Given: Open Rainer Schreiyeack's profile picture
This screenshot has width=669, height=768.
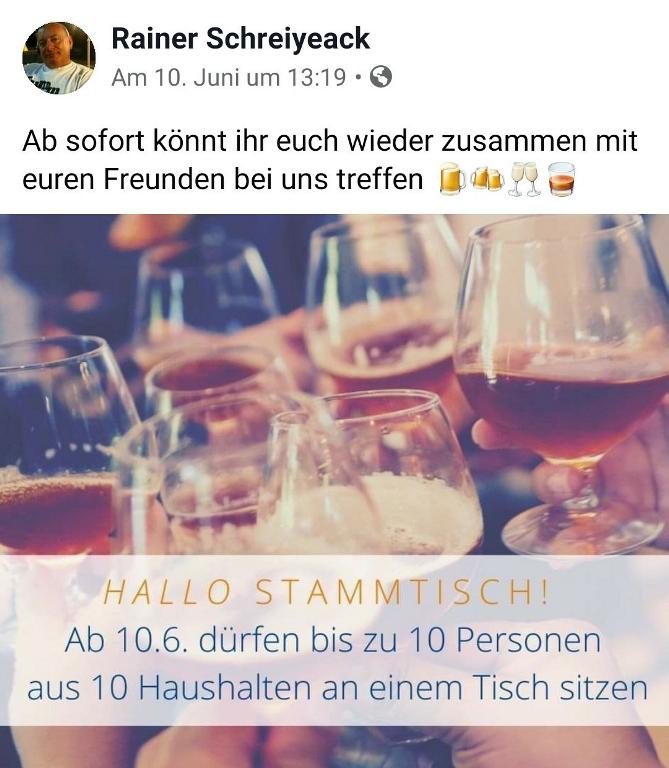Looking at the screenshot, I should point(59,58).
